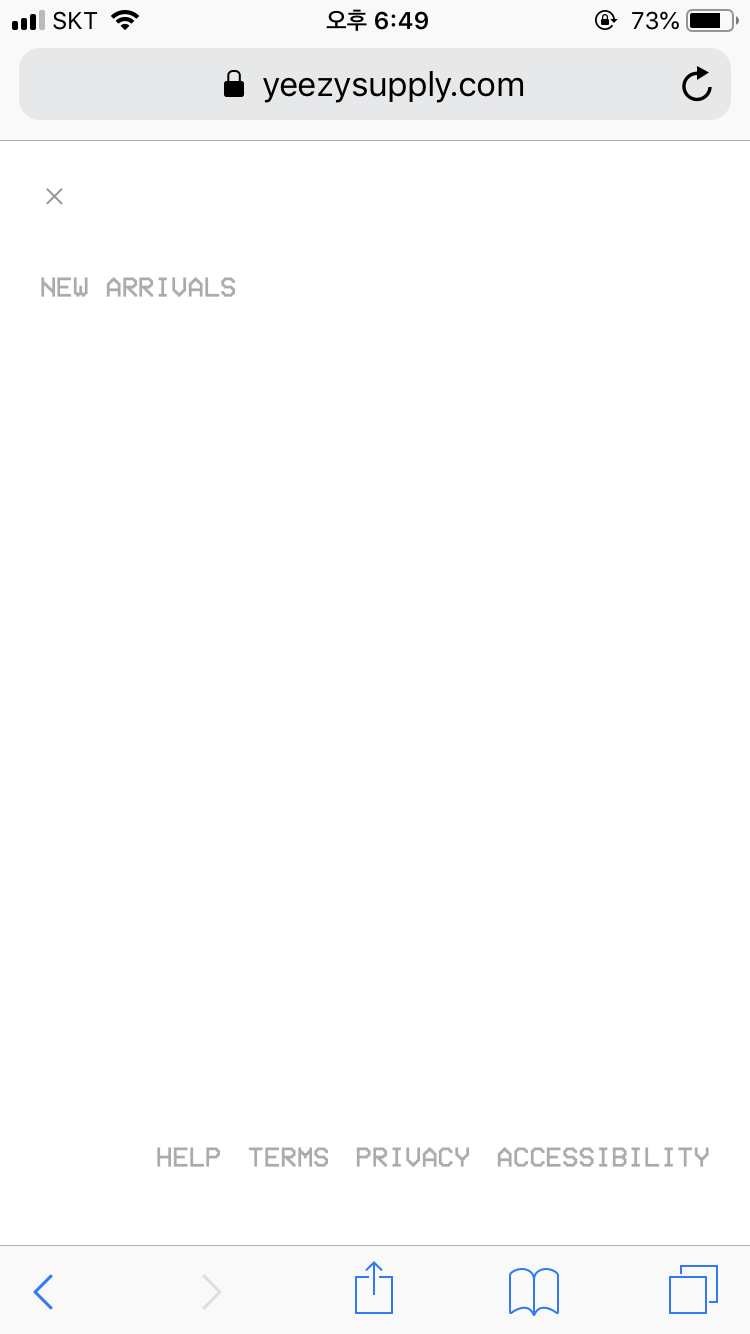Go to the ACCESSIBILITY page
The width and height of the screenshot is (750, 1334).
[x=603, y=1157]
